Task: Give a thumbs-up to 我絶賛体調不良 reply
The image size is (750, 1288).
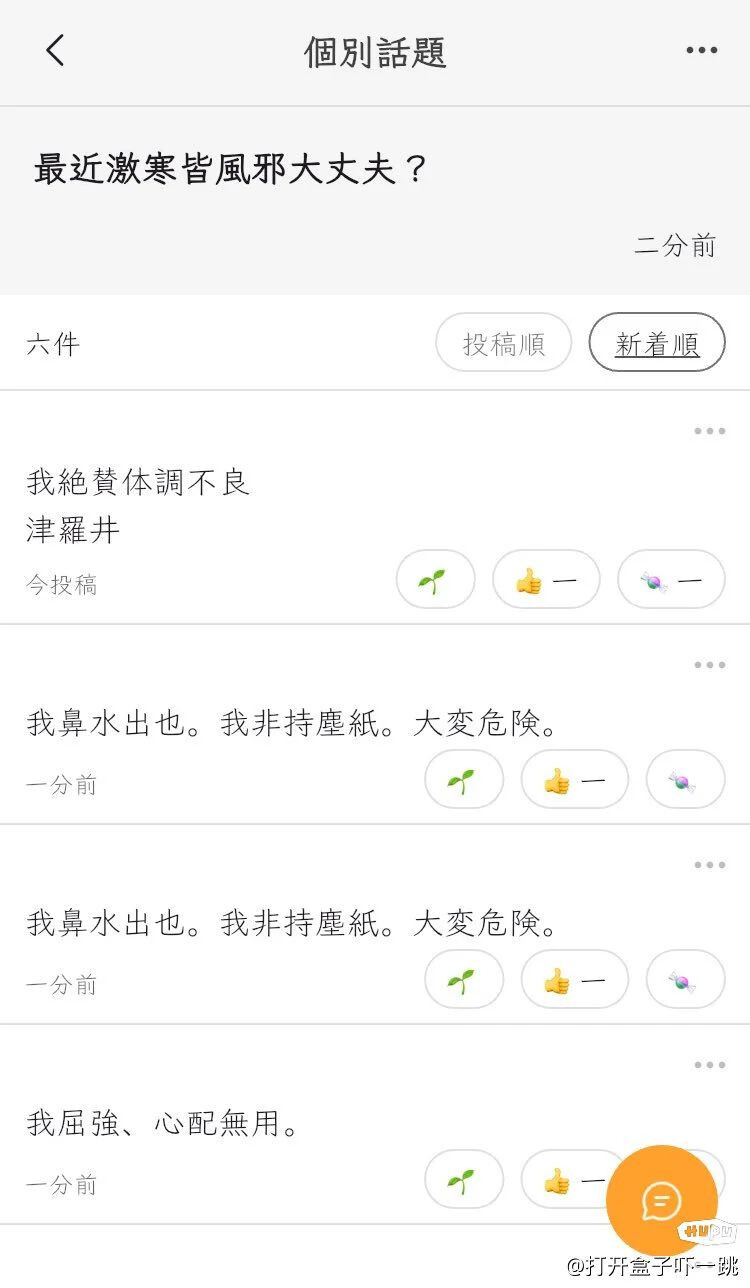Action: tap(546, 580)
